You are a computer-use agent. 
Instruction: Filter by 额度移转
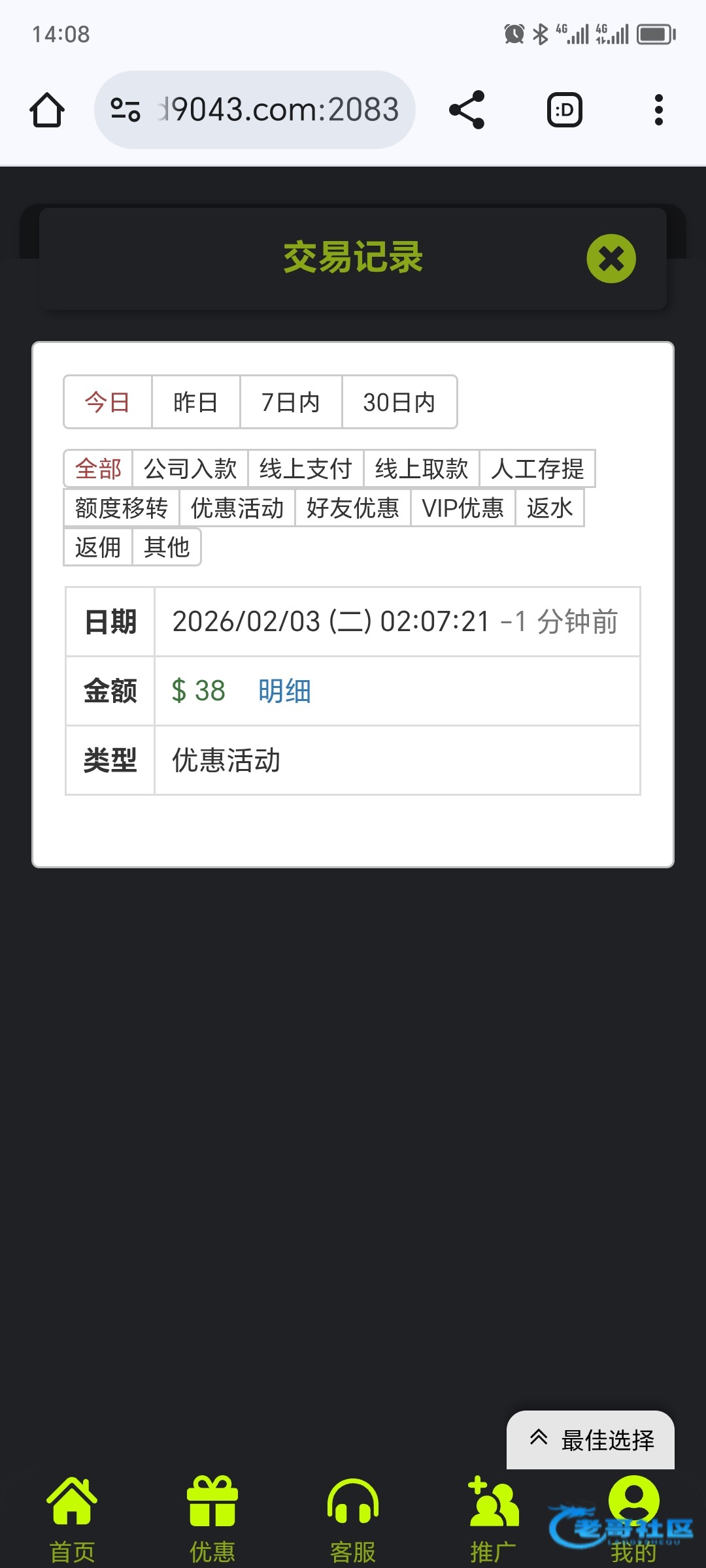tap(121, 508)
